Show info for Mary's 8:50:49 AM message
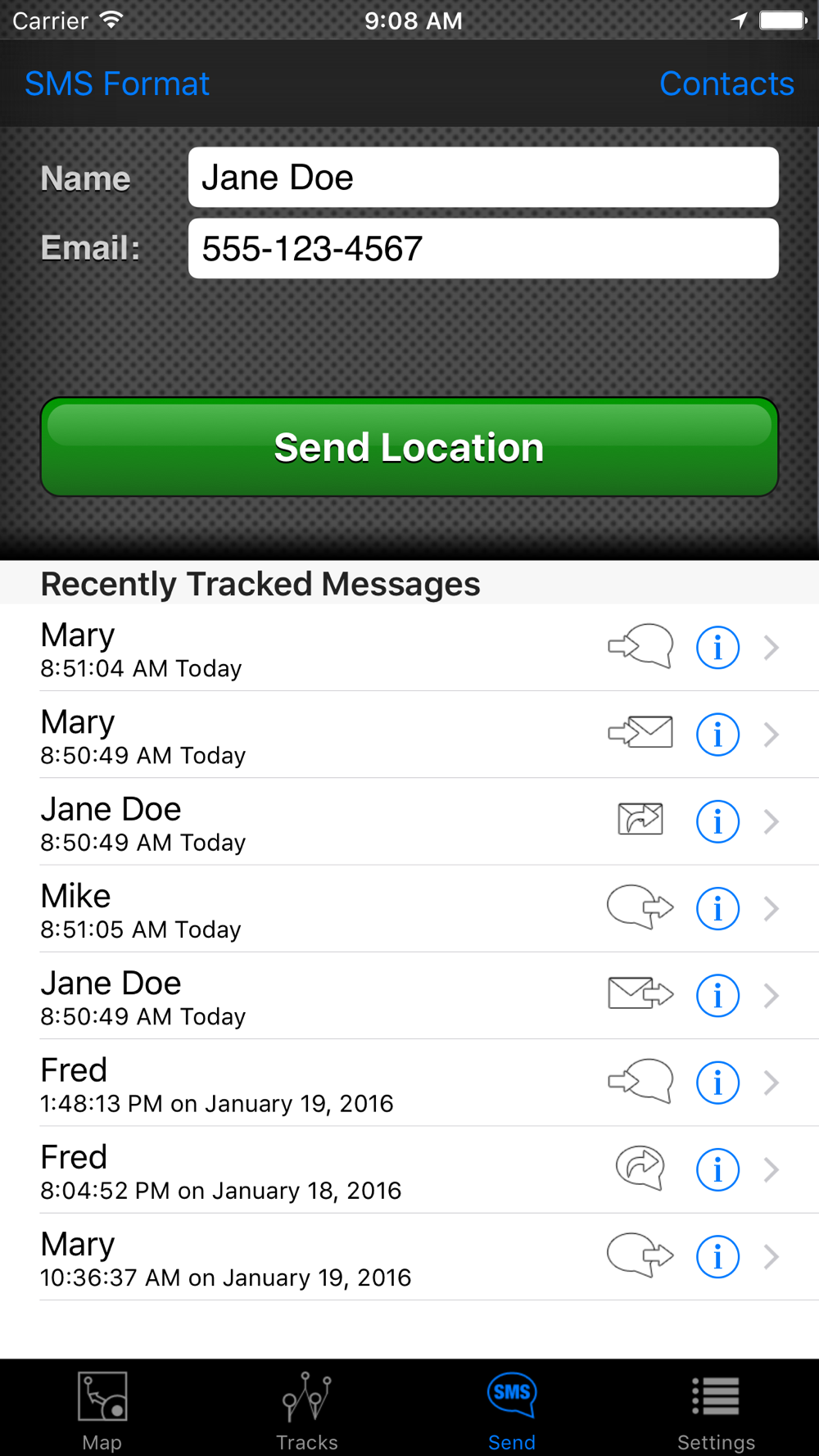 pos(717,735)
